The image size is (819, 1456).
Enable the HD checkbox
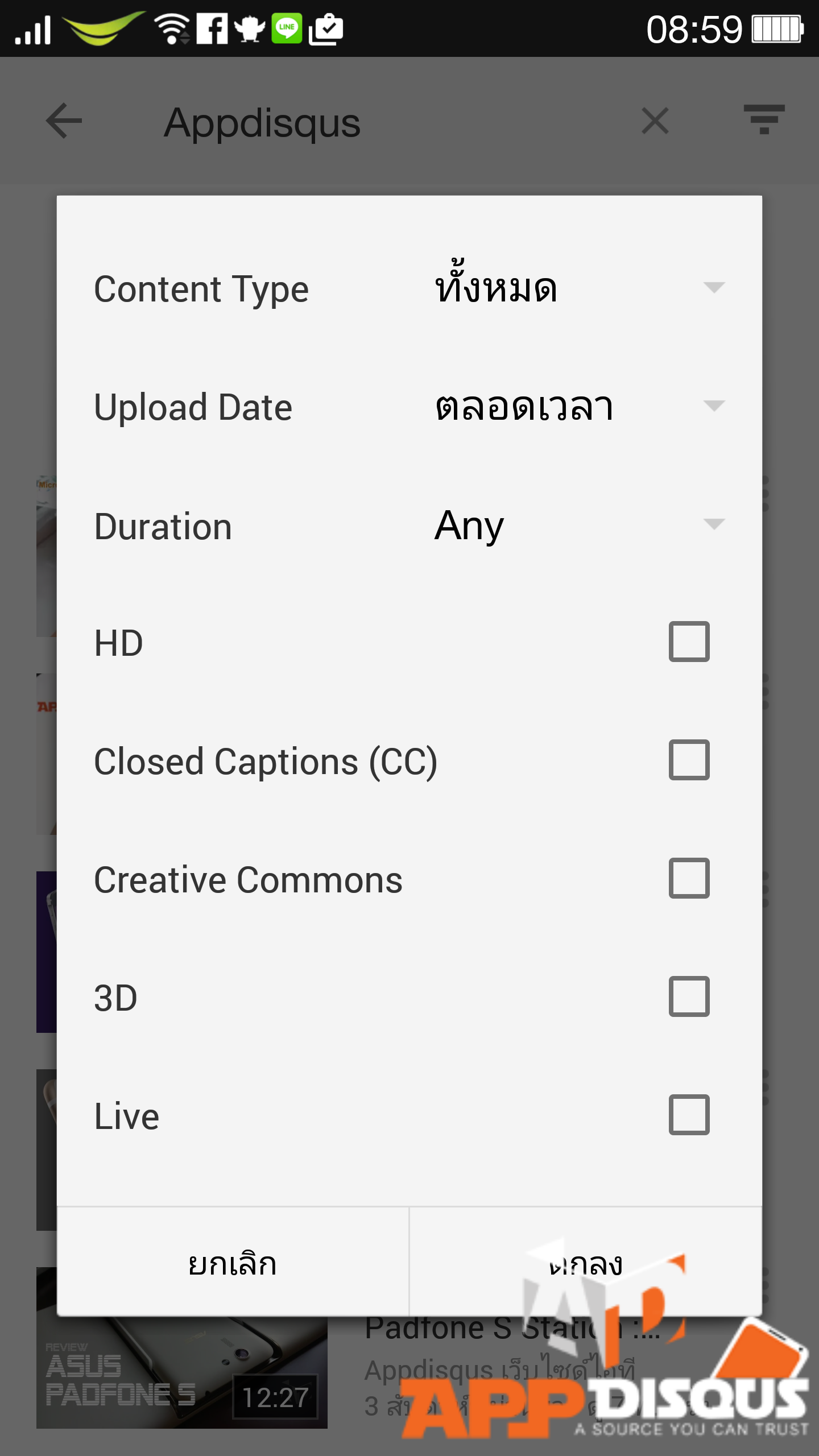(689, 642)
